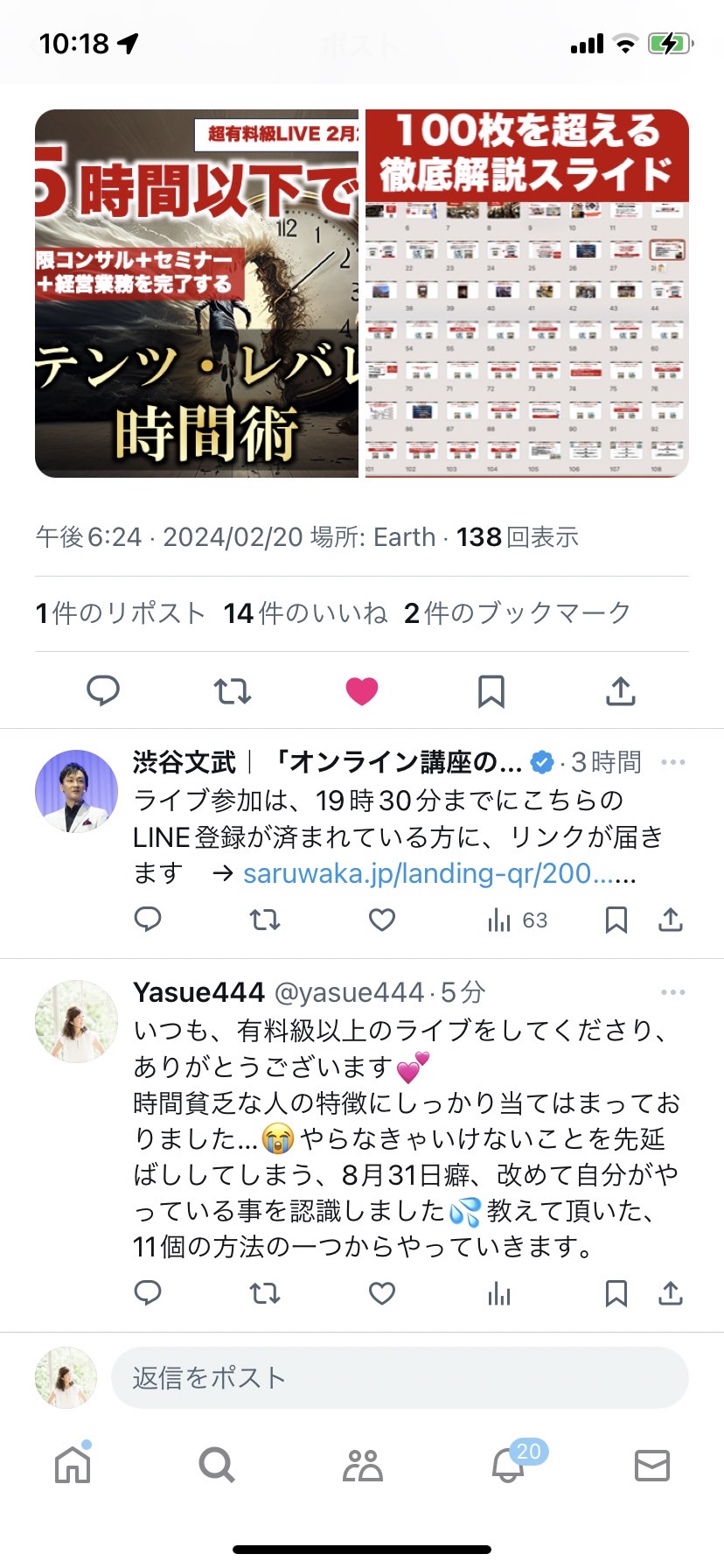View the 1件のリポスト list
Image resolution: width=724 pixels, height=1568 pixels.
pos(121,613)
